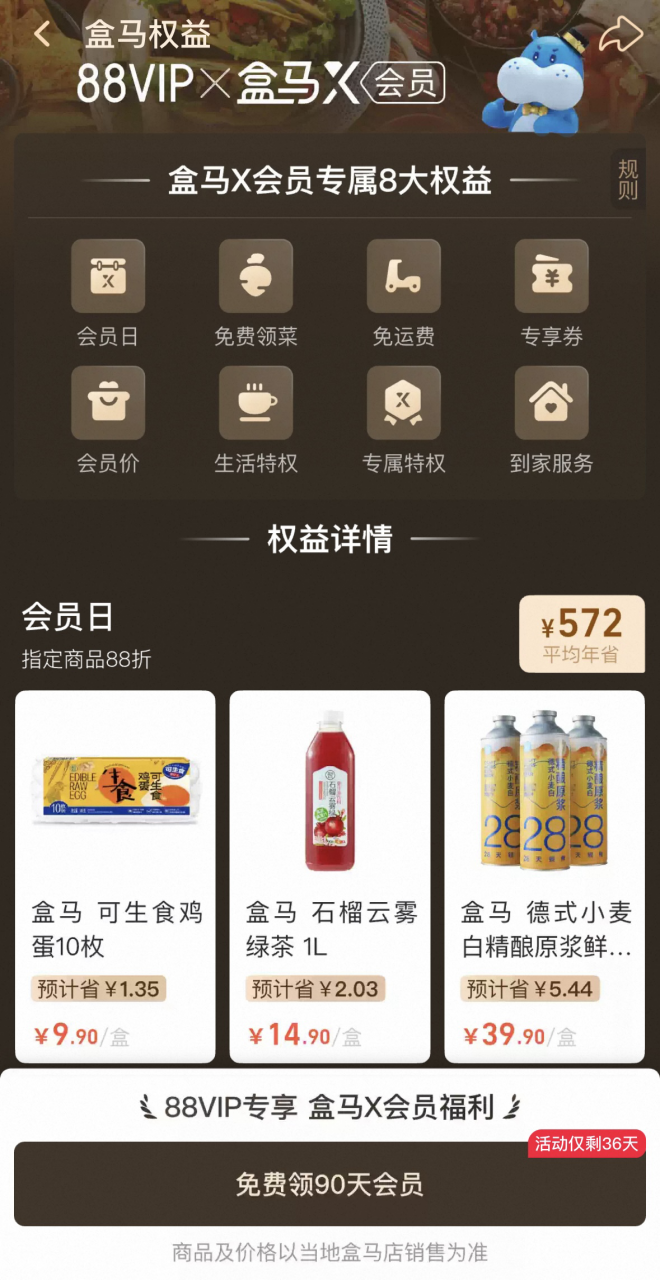Open the 生活特权 benefit
This screenshot has height=1280, width=660.
pyautogui.click(x=256, y=419)
